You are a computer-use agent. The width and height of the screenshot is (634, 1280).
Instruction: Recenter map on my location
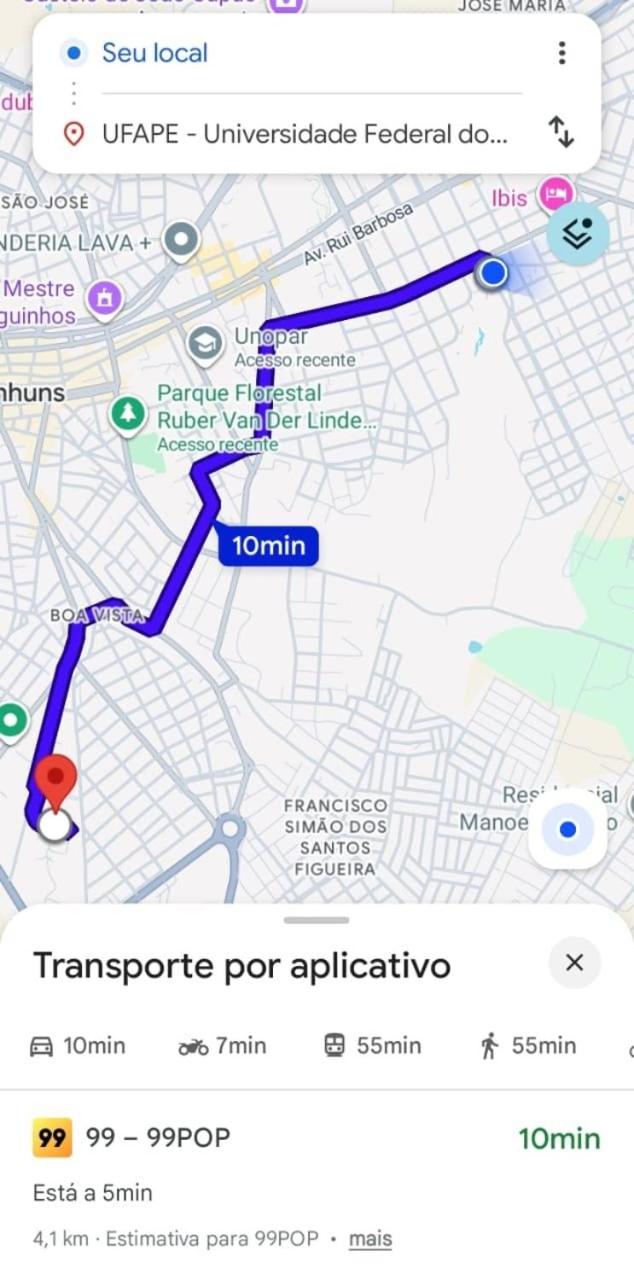coord(567,829)
